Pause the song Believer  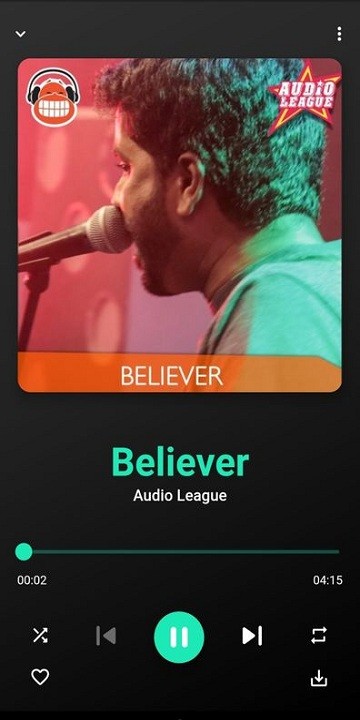click(179, 636)
